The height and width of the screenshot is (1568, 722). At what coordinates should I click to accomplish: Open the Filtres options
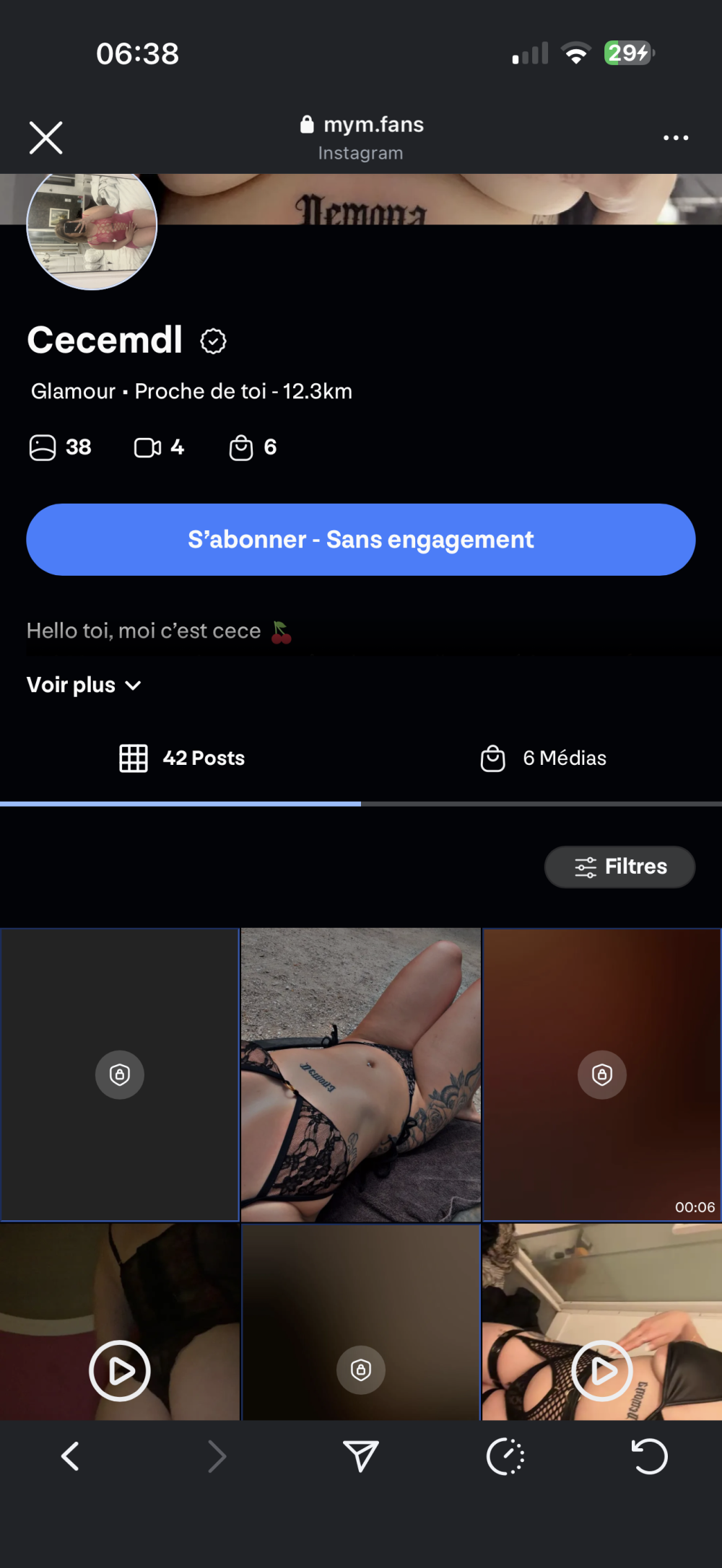coord(620,867)
